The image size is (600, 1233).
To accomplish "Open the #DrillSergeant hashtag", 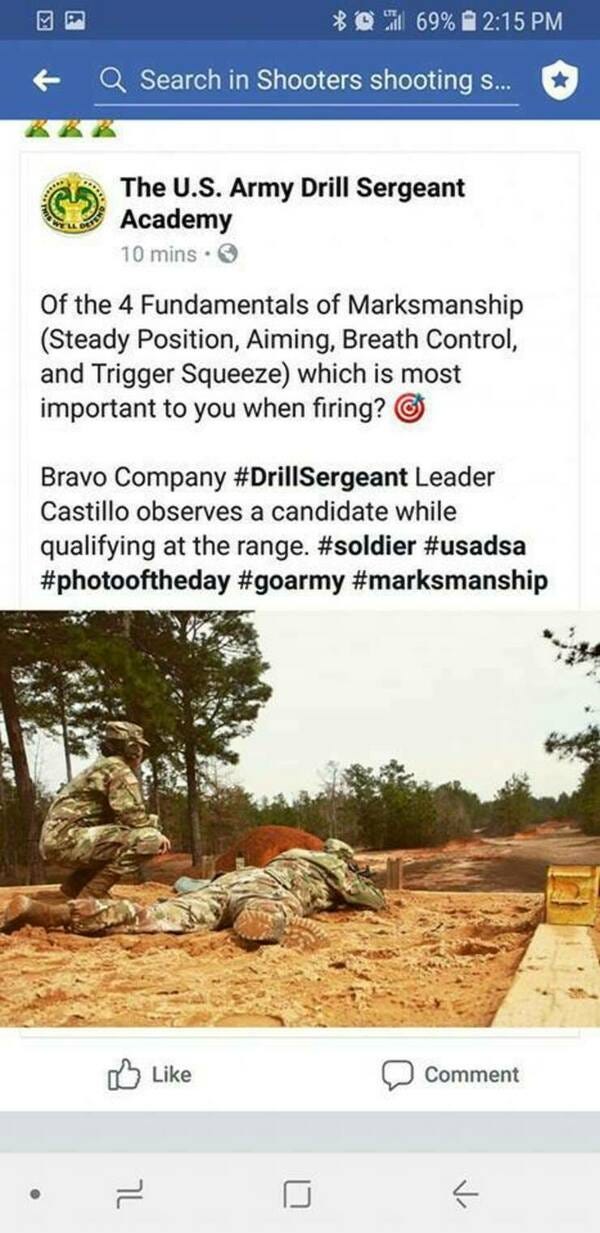I will coord(322,478).
